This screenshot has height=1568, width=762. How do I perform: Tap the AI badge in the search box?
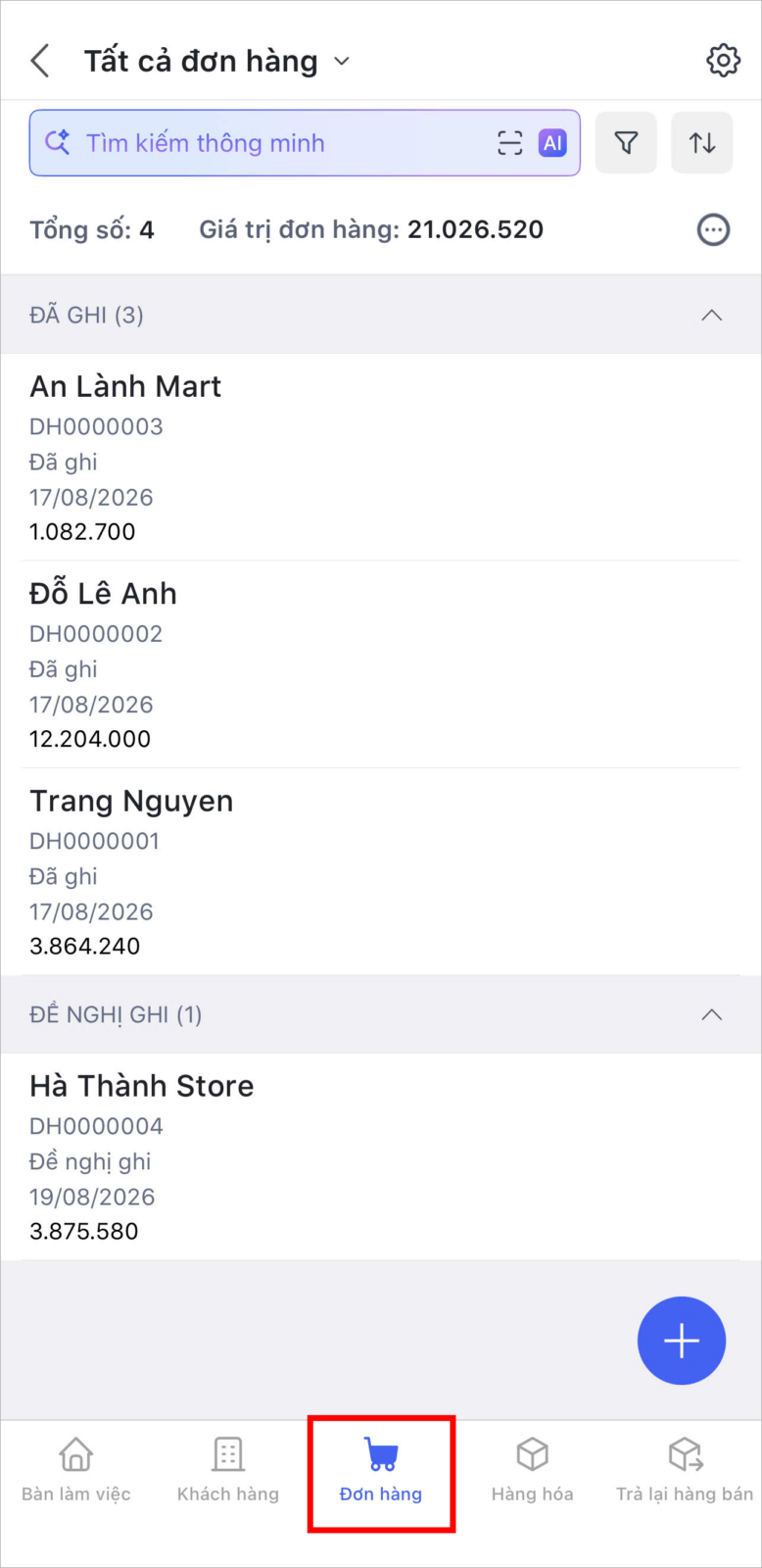[x=552, y=143]
